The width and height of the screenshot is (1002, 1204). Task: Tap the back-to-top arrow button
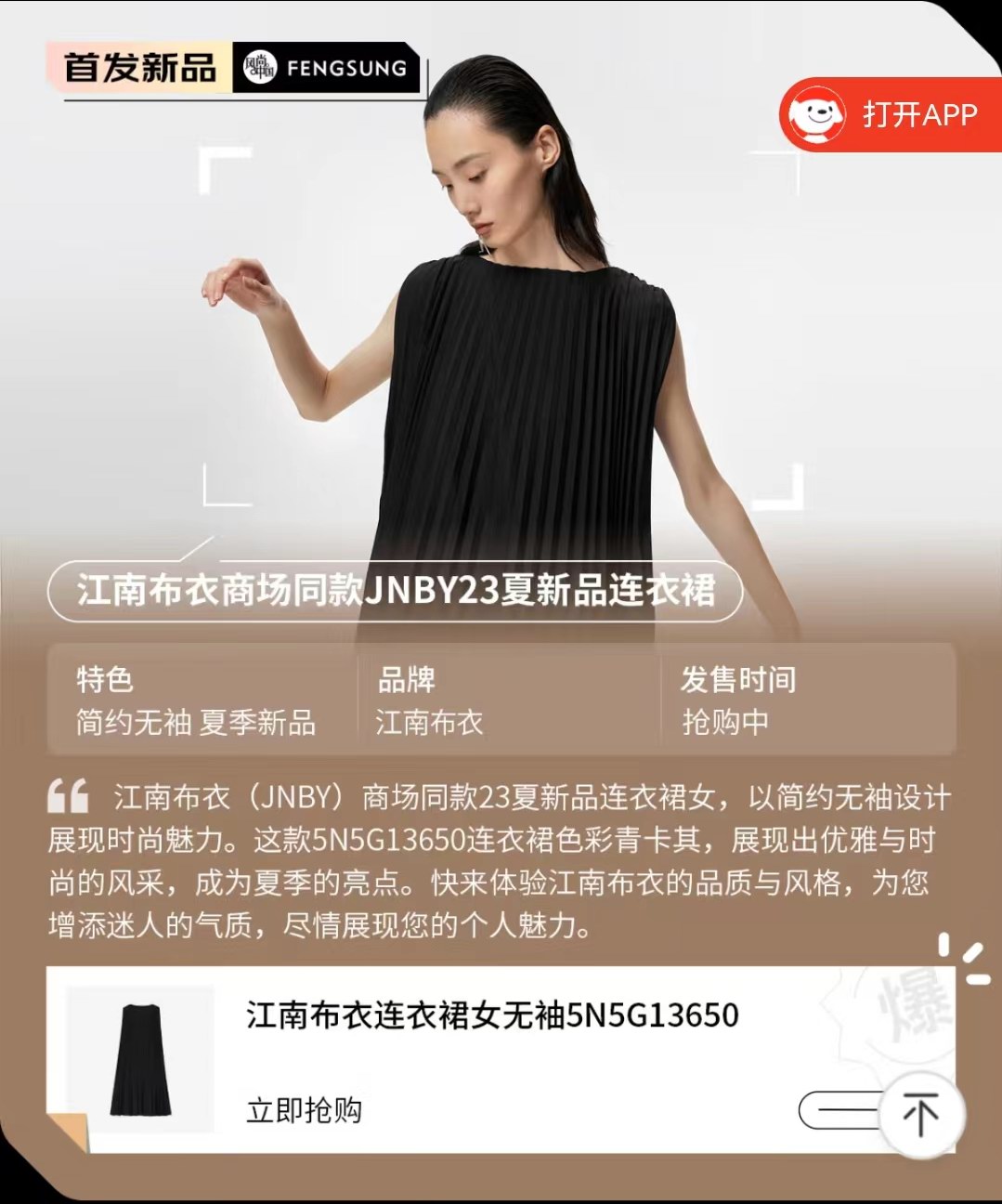(920, 1114)
